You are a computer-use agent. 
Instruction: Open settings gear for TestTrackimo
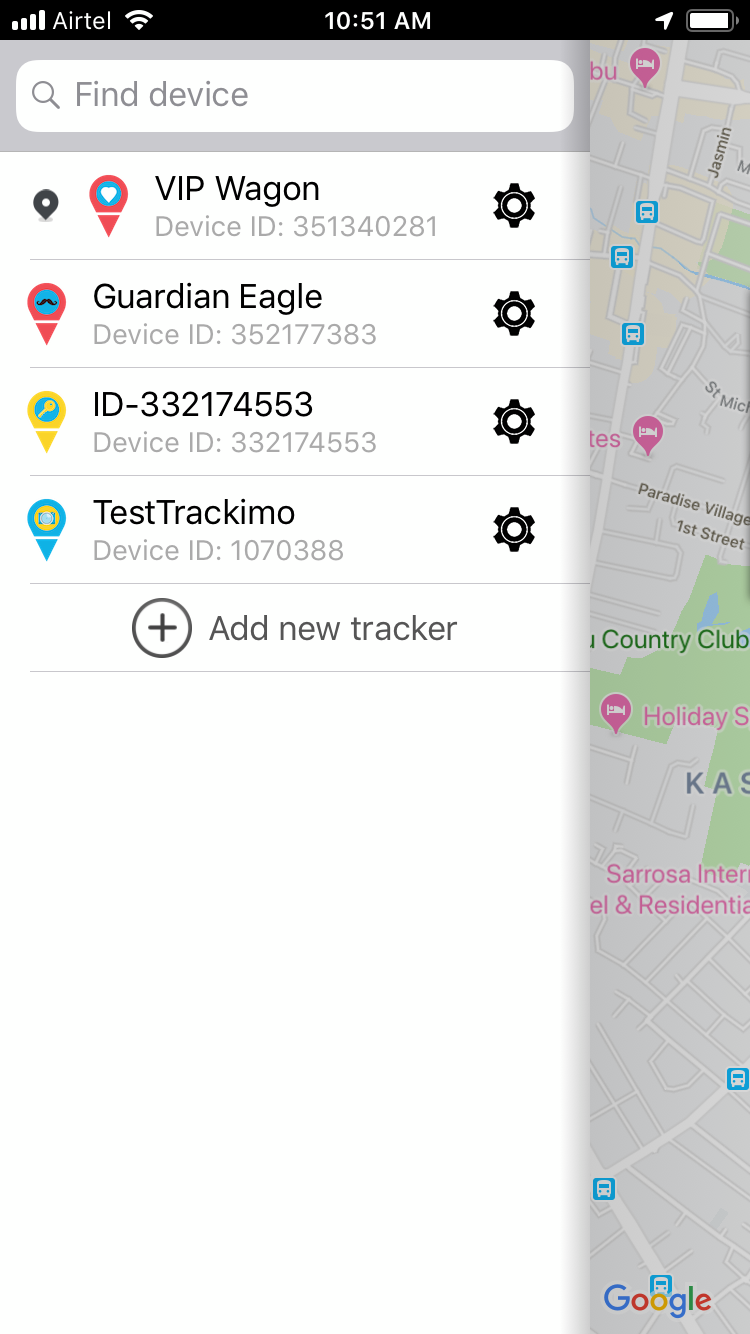[514, 529]
